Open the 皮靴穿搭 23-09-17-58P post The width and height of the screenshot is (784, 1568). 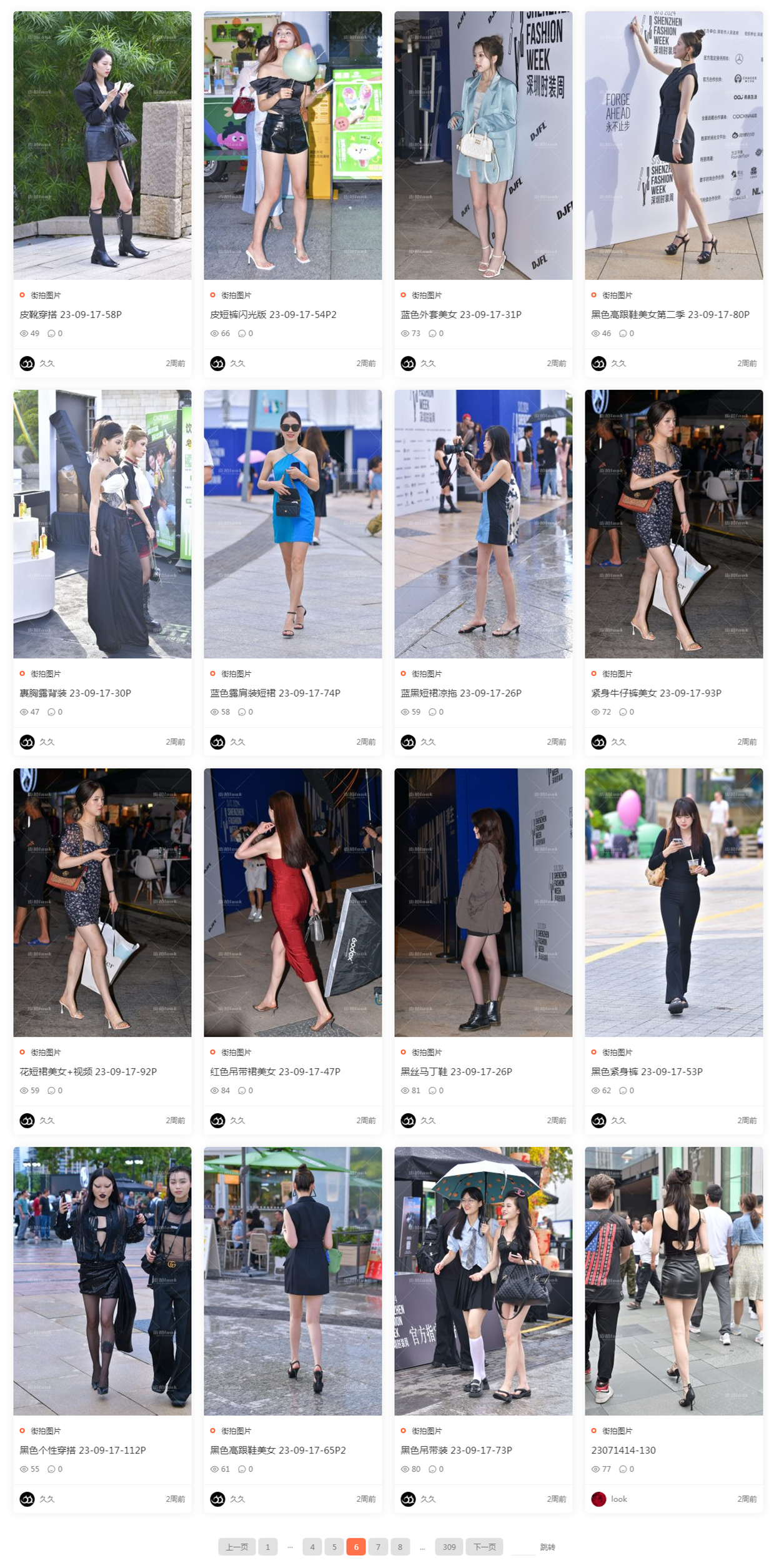(71, 314)
